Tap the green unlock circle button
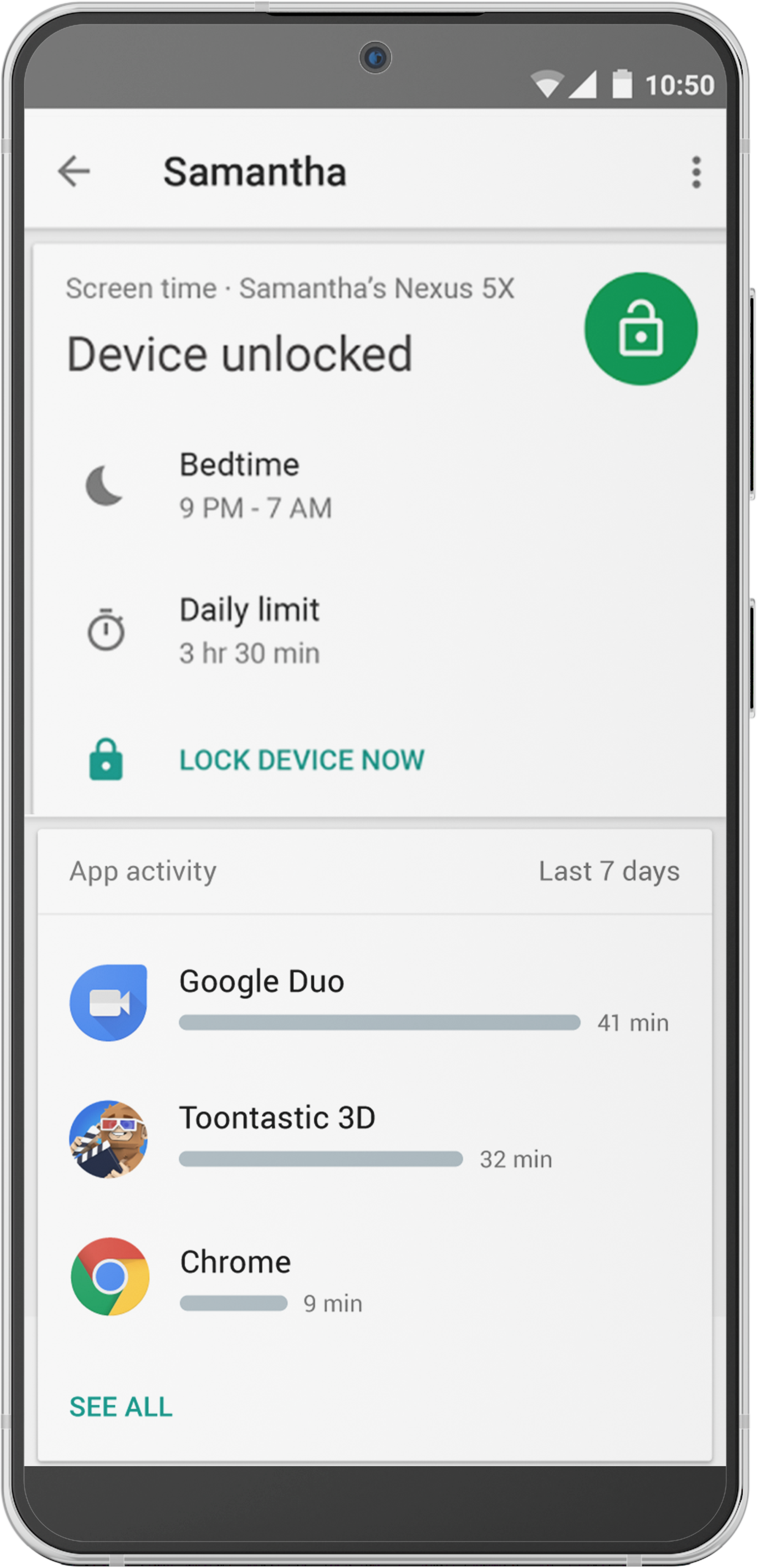The width and height of the screenshot is (757, 1568). [x=640, y=329]
